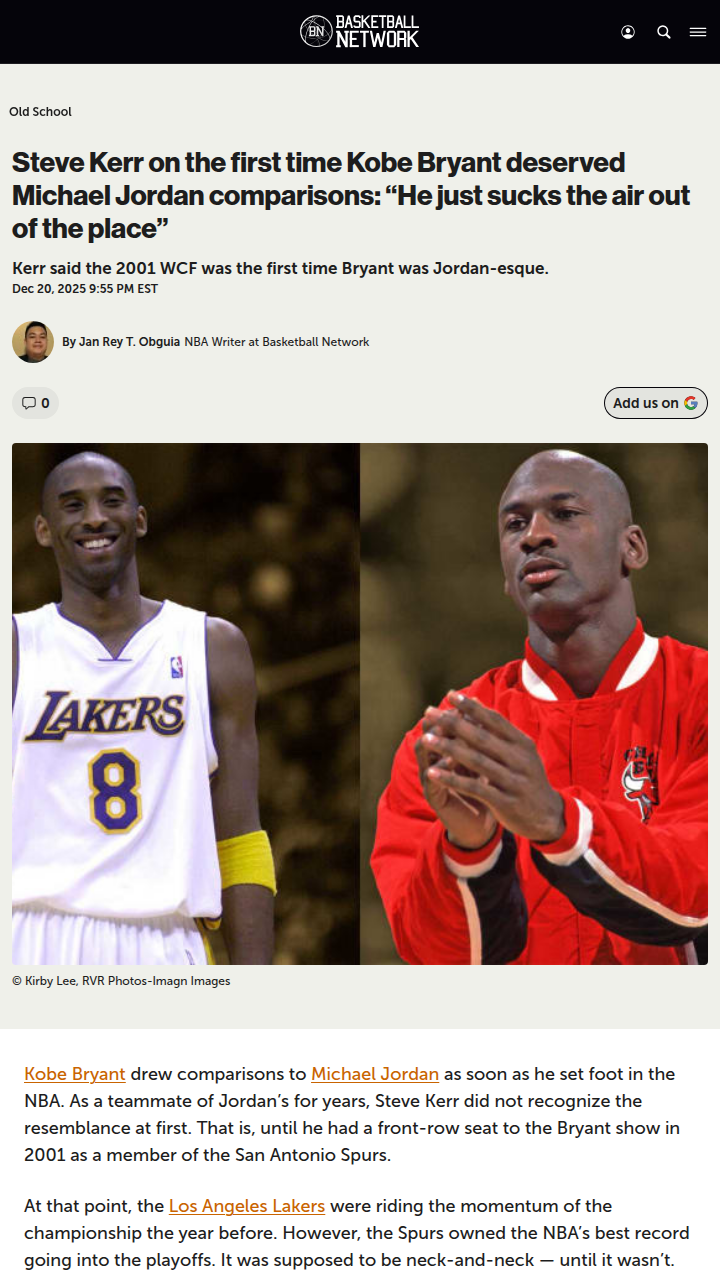Image resolution: width=720 pixels, height=1280 pixels.
Task: Open the Old School category
Action: click(40, 112)
